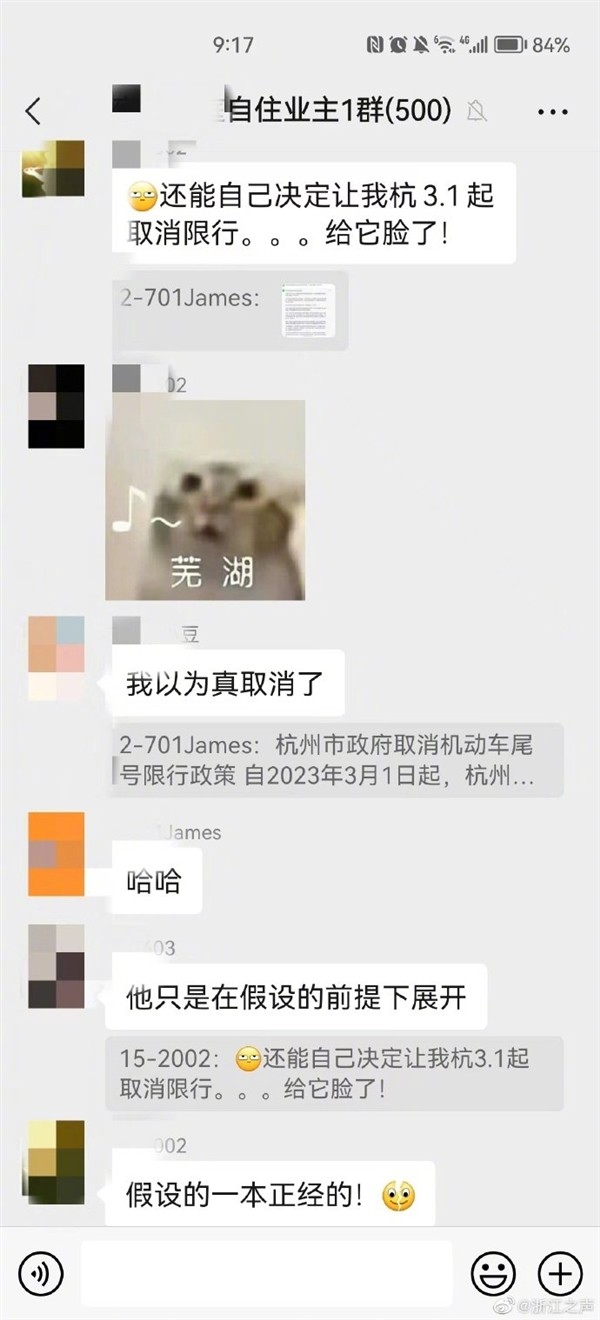Focus the message text field
Screen dimensions: 600x1320
pyautogui.click(x=266, y=1273)
